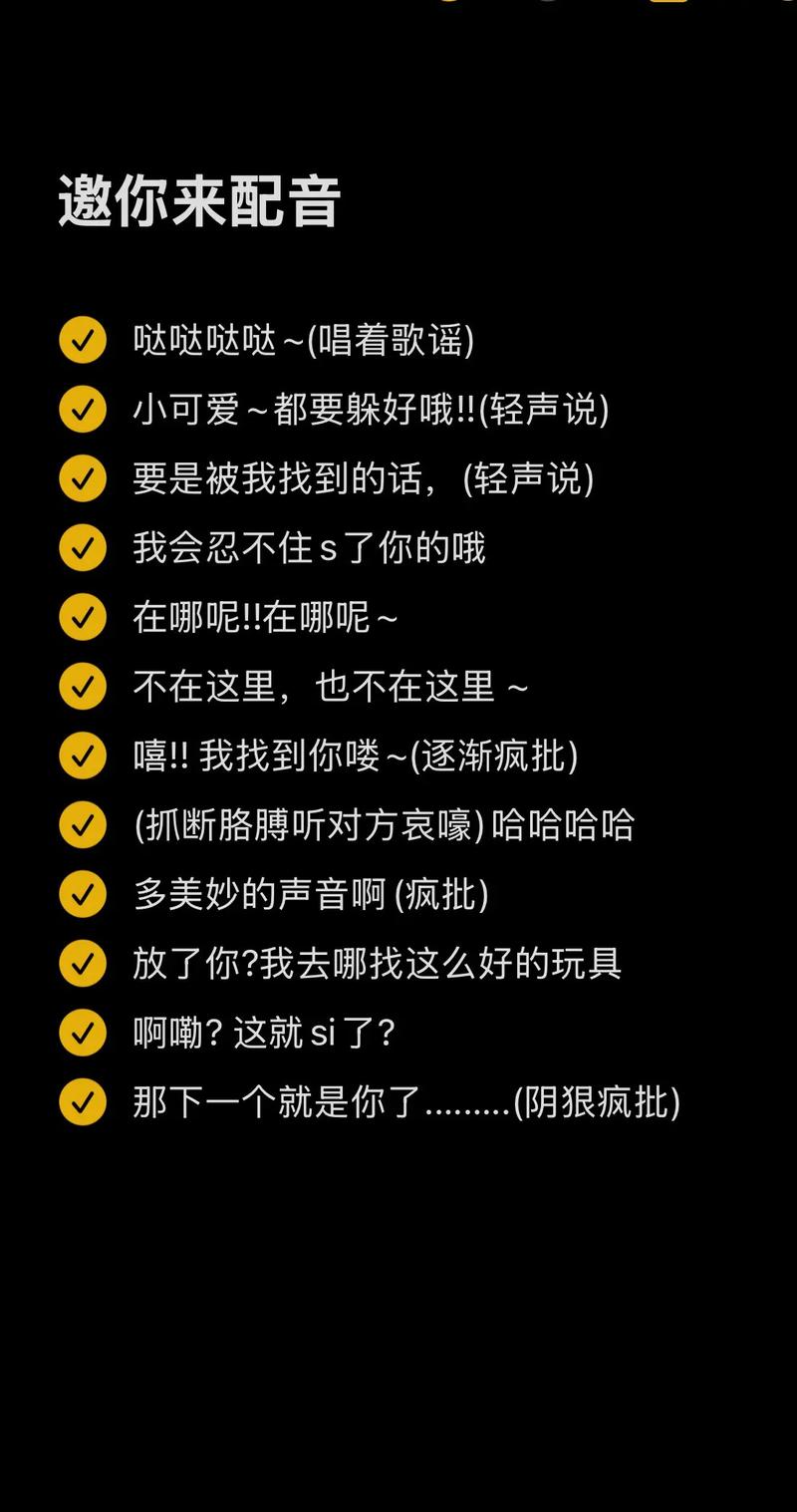Viewport: 797px width, 1512px height.
Task: Uncheck the 哒哒哒哒 singing line
Action: [x=83, y=341]
